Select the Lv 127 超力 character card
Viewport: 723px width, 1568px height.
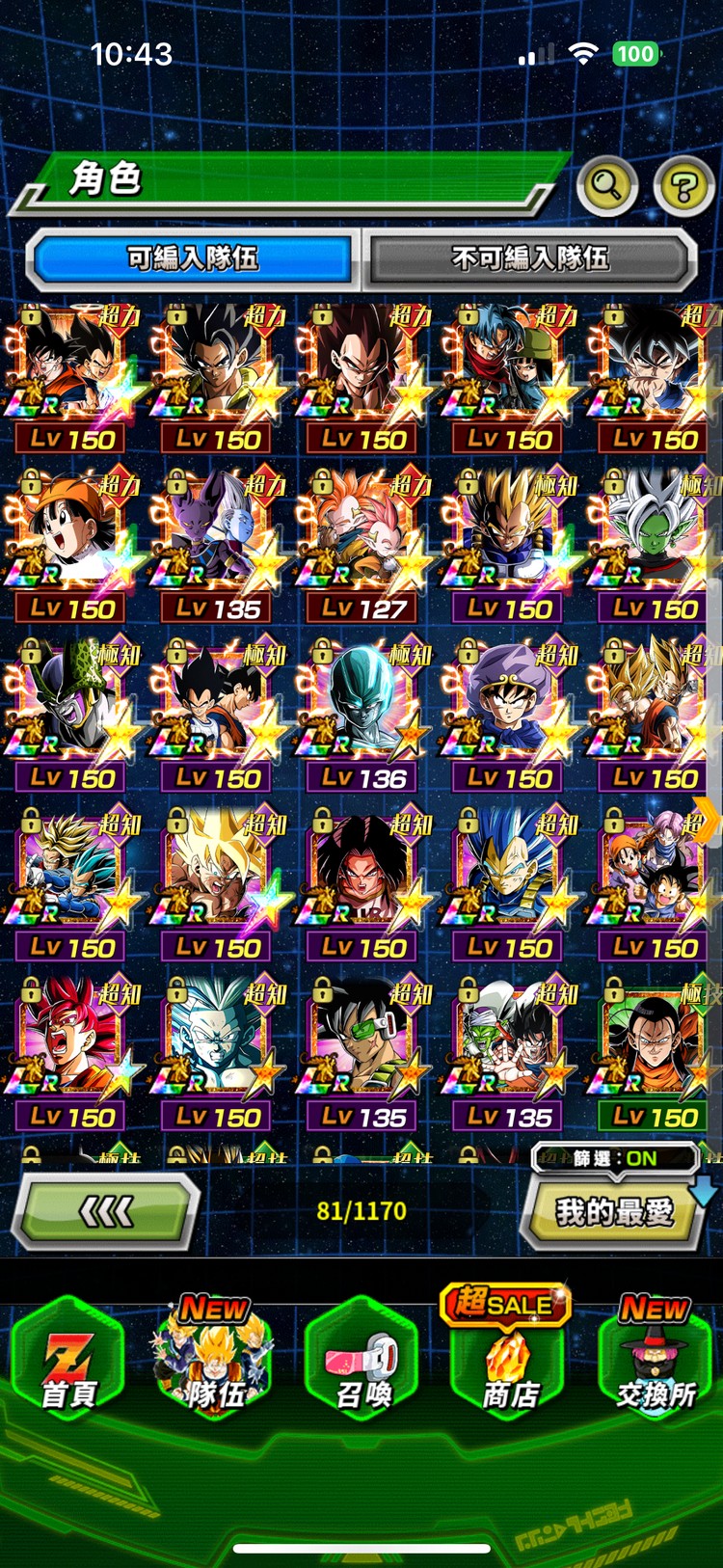coord(362,545)
